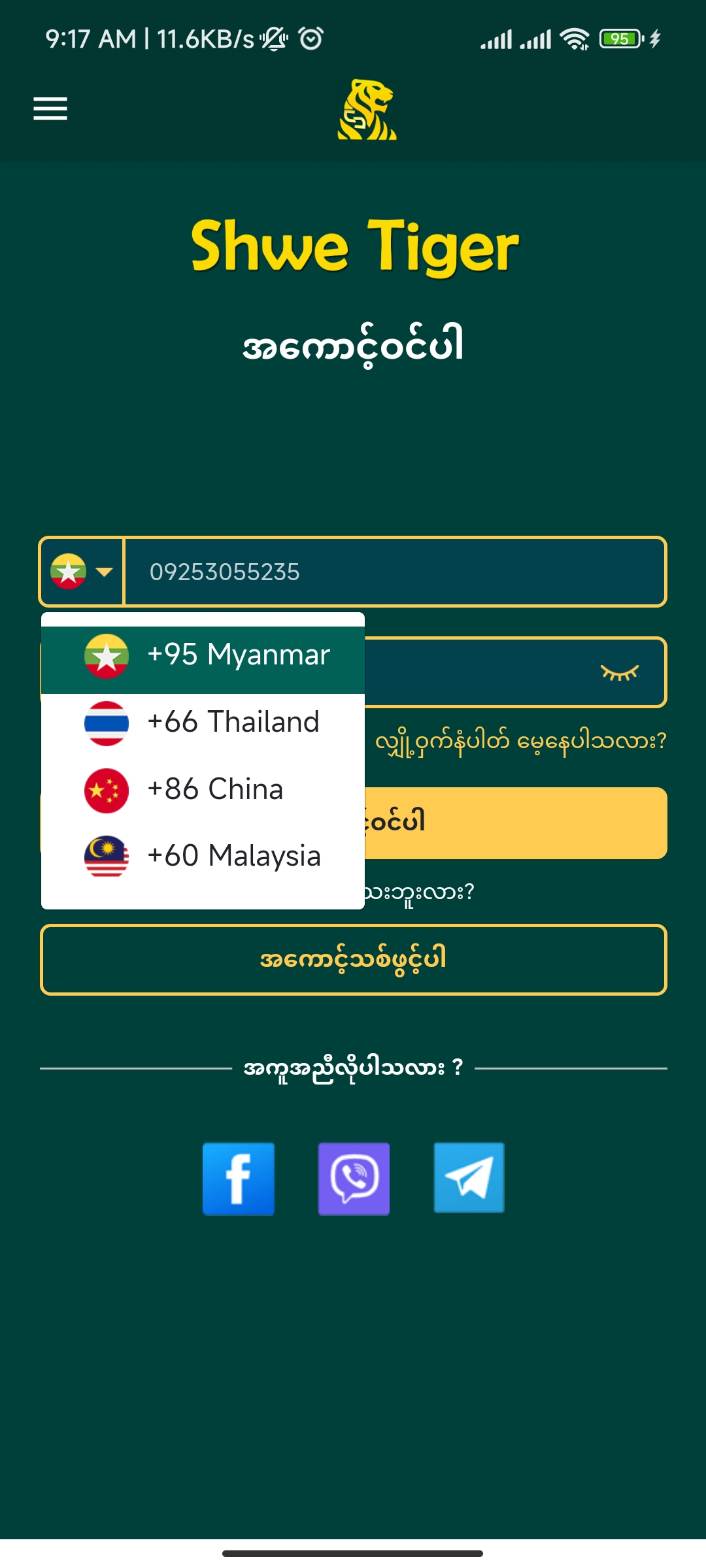Contact support via Viber
The width and height of the screenshot is (706, 1568).
tap(354, 1179)
